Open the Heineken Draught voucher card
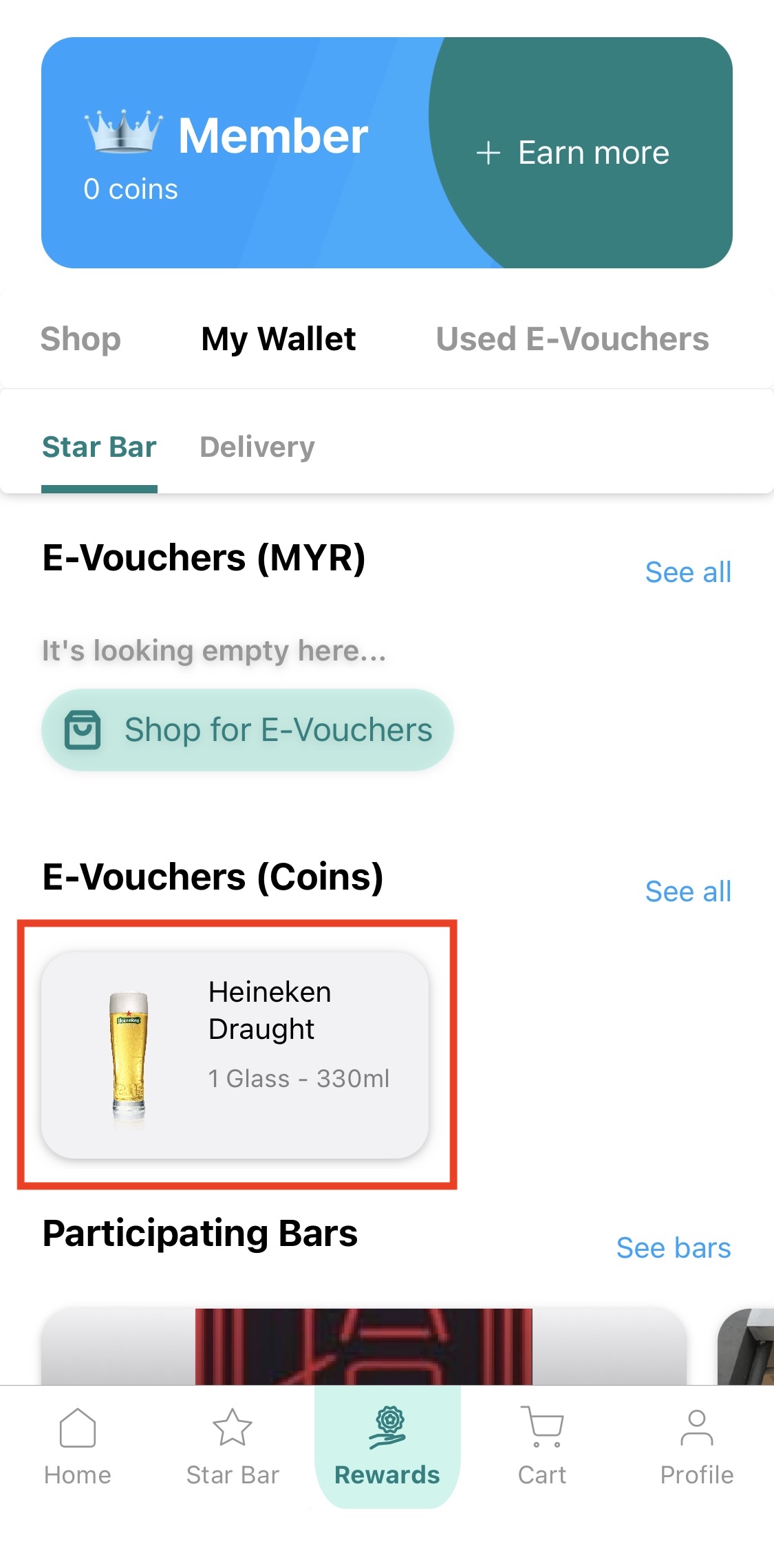Viewport: 774px width, 1568px height. [235, 1055]
